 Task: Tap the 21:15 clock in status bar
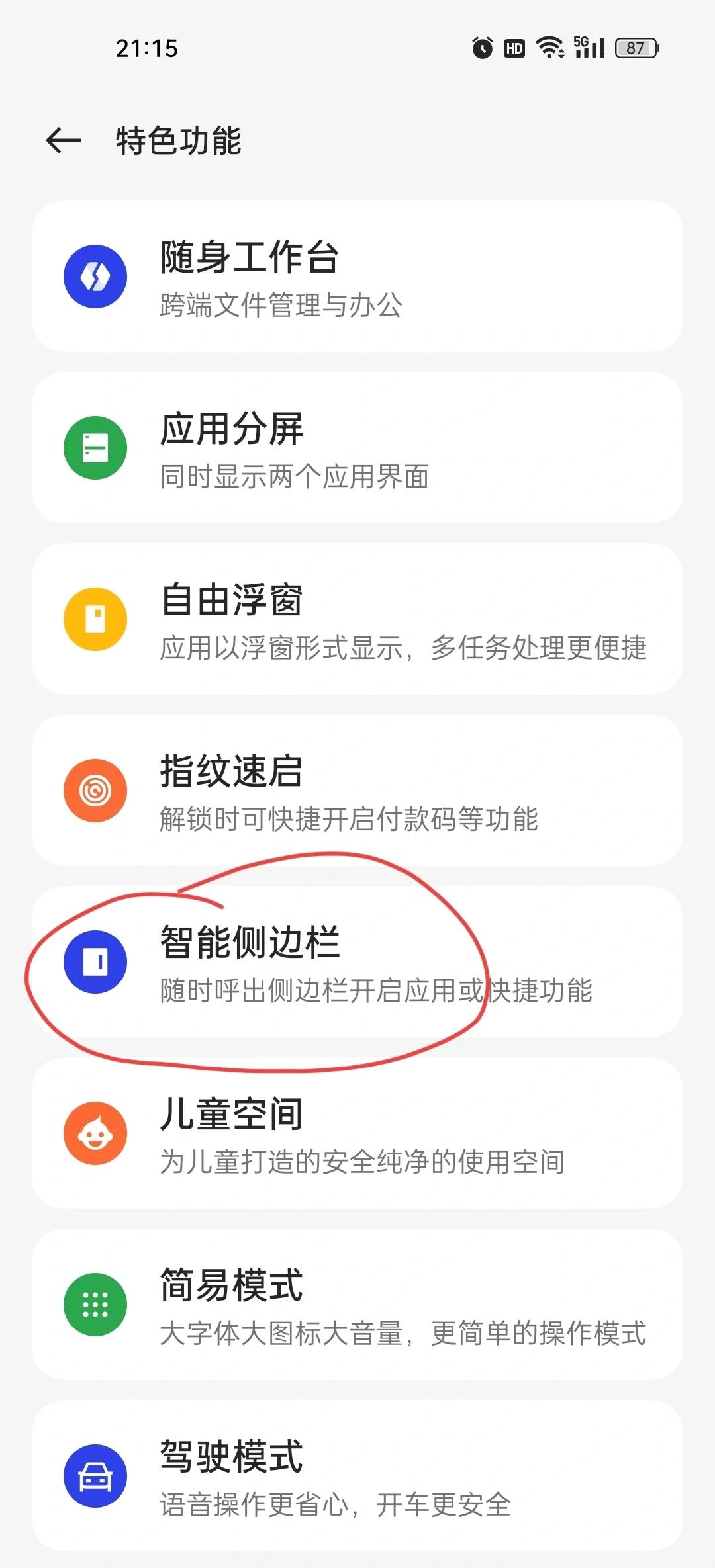click(x=147, y=47)
